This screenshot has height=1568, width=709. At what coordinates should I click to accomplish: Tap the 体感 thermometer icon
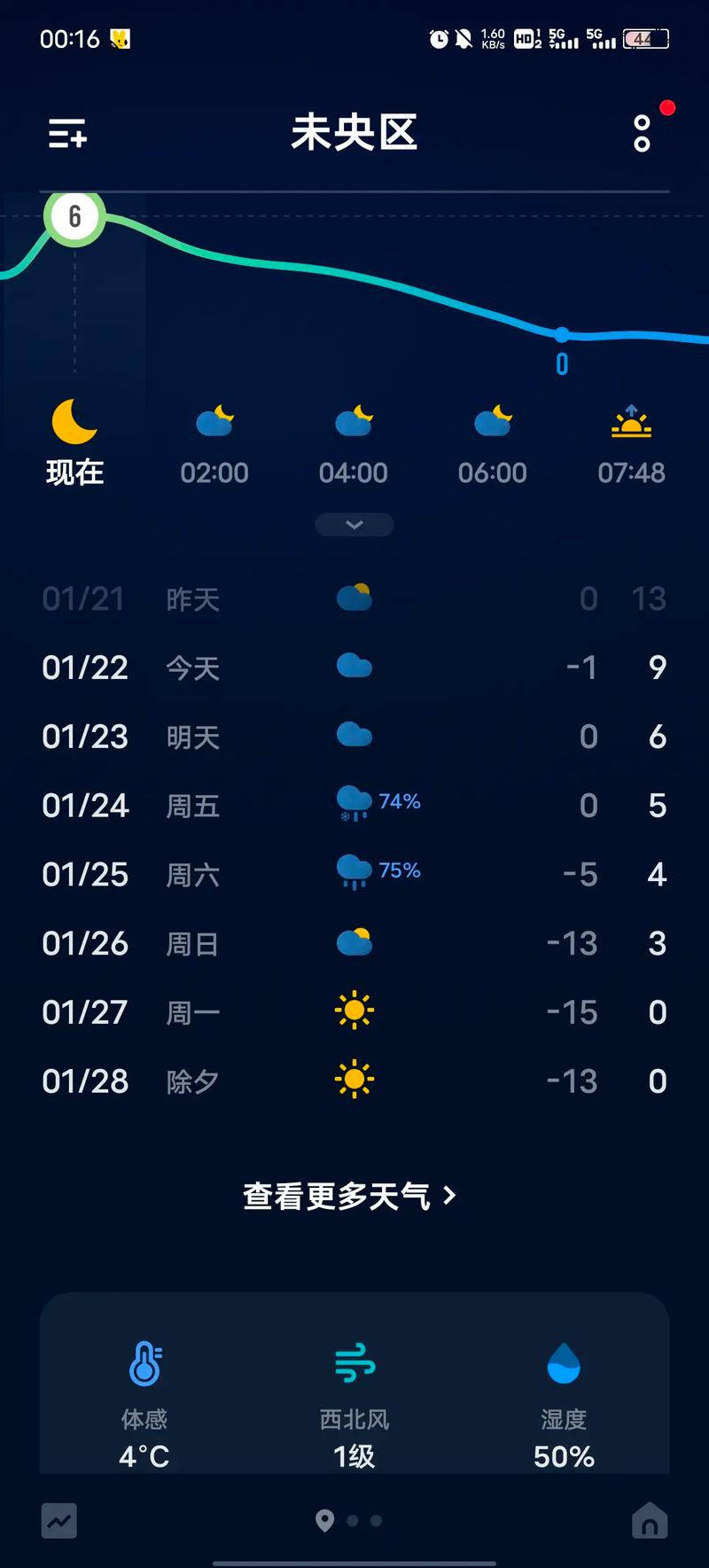[144, 1365]
